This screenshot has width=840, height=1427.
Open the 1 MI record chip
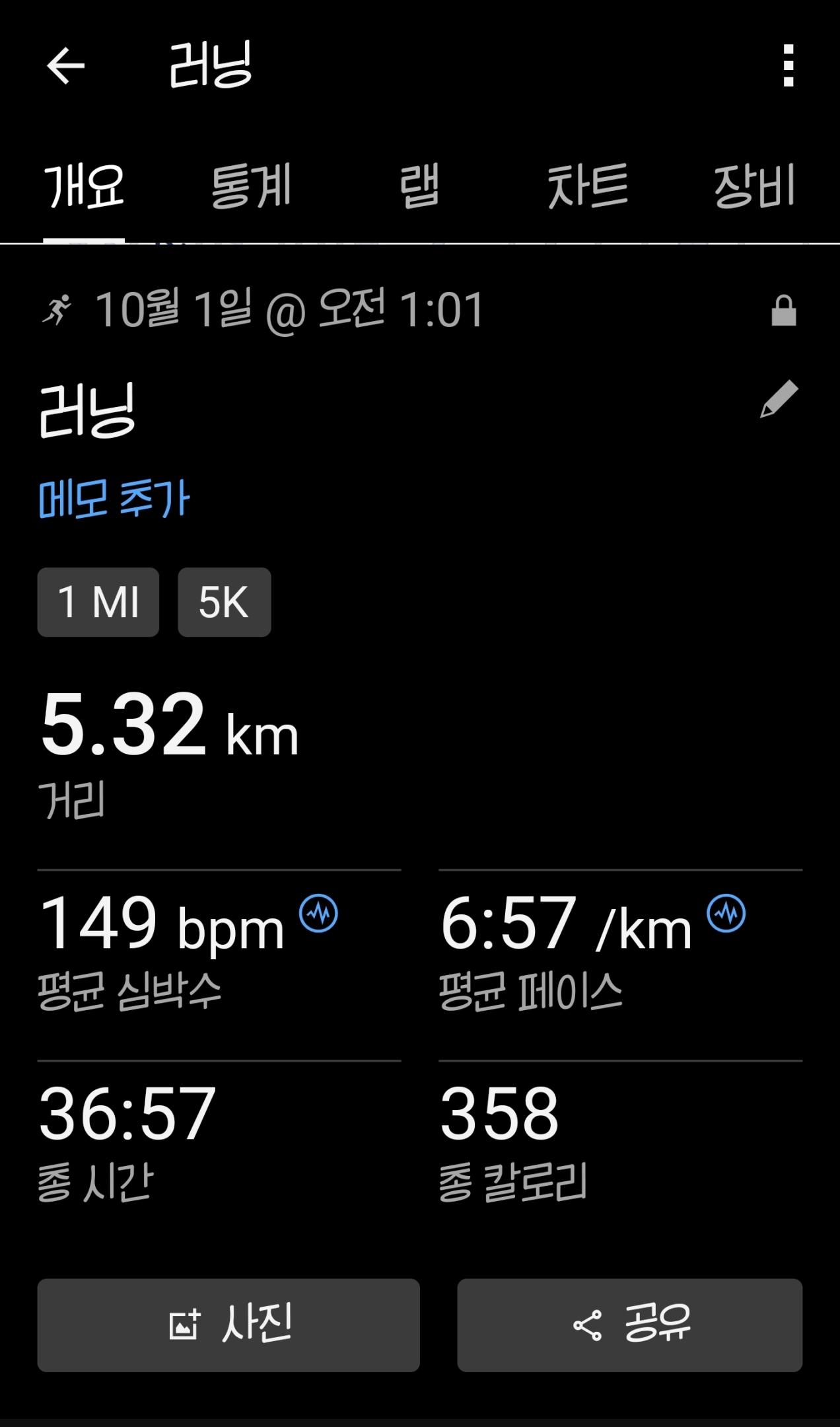click(x=98, y=602)
